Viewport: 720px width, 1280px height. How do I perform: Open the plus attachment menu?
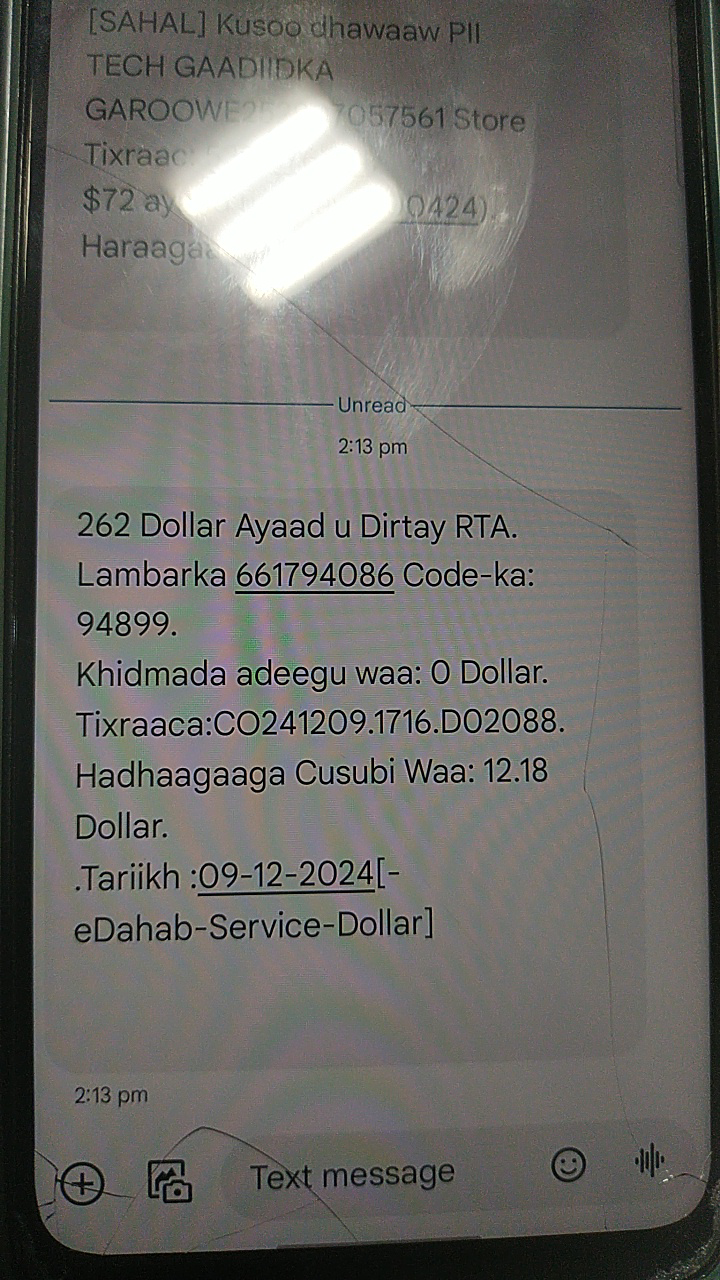83,1185
